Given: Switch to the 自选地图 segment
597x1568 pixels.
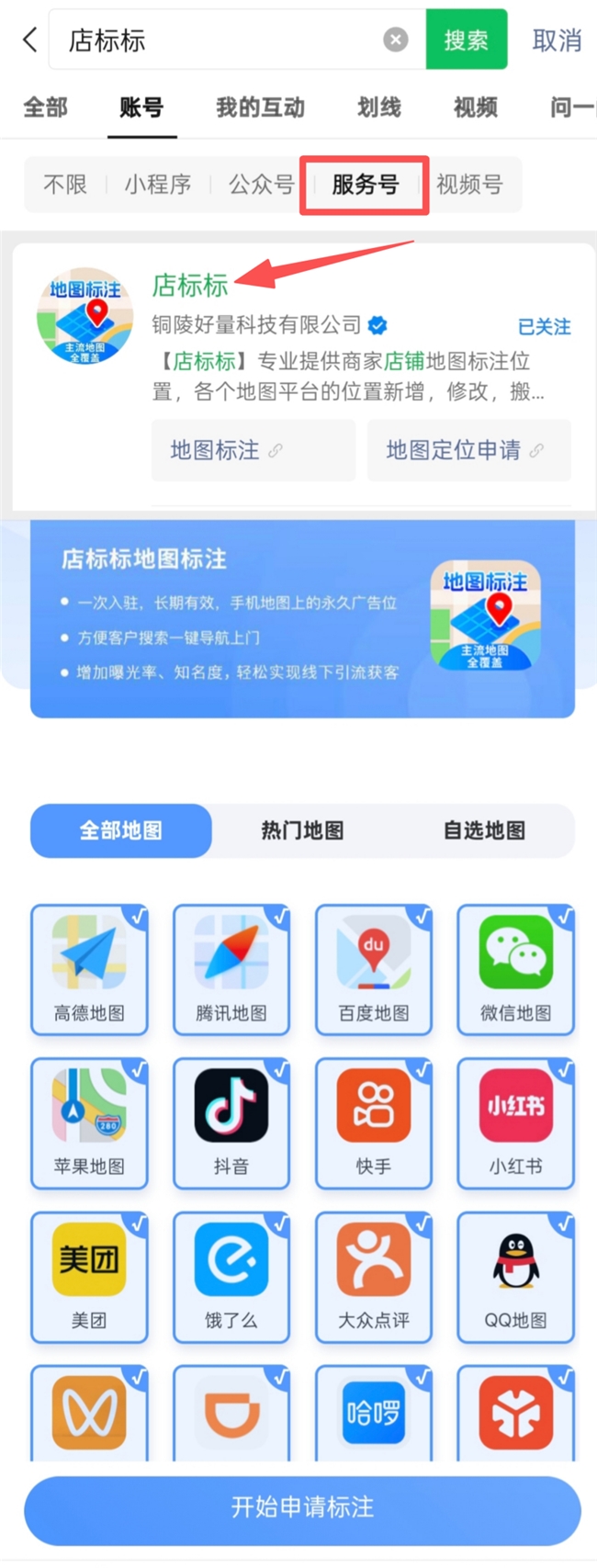Looking at the screenshot, I should pos(484,830).
